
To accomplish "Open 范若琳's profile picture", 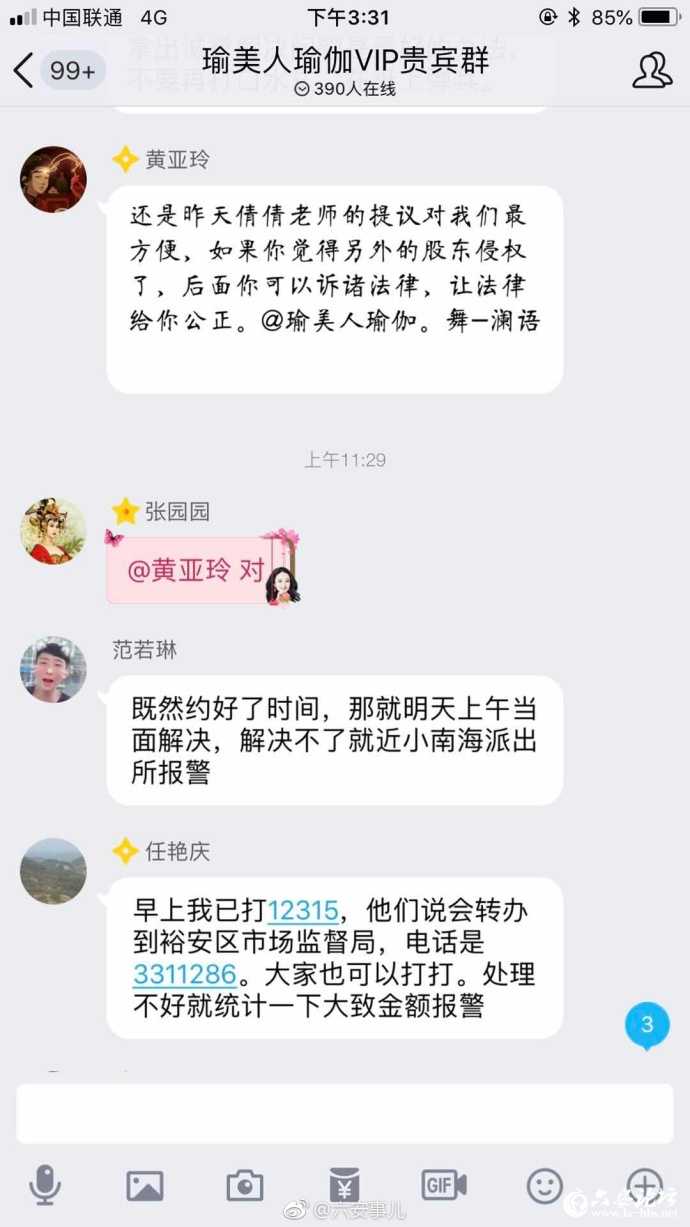I will coord(53,669).
